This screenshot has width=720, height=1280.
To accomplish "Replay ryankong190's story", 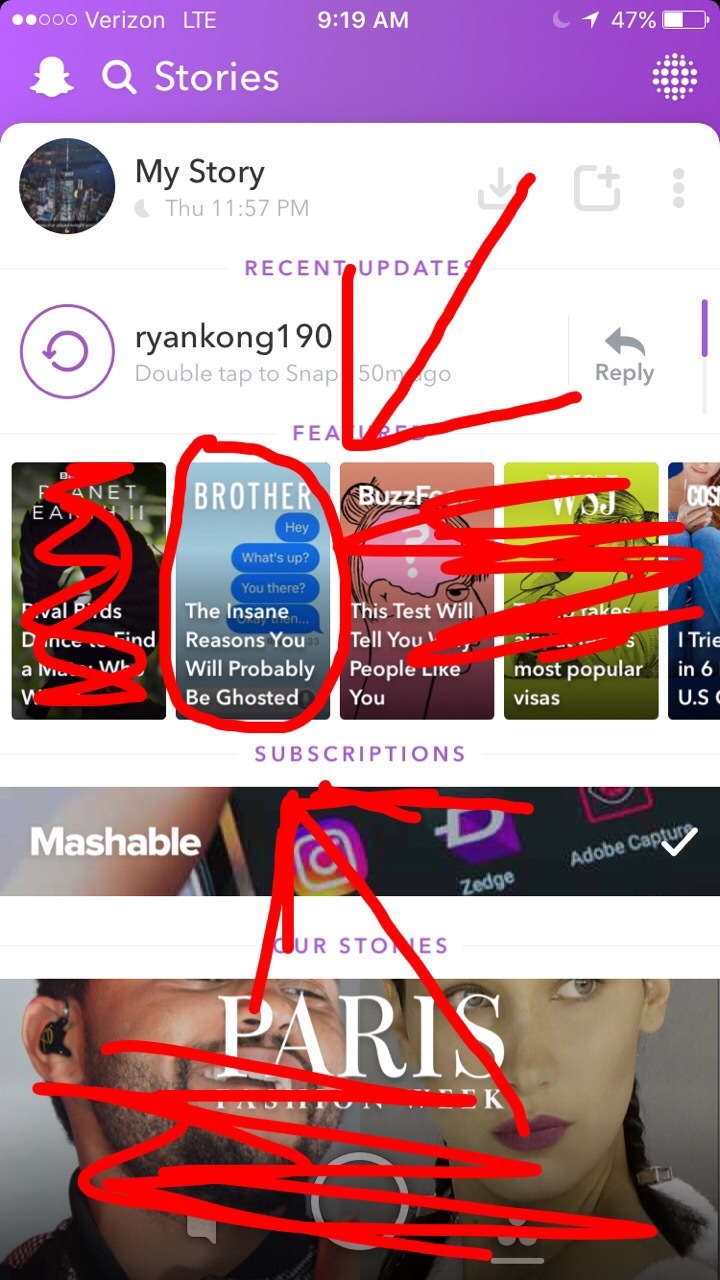I will (67, 352).
